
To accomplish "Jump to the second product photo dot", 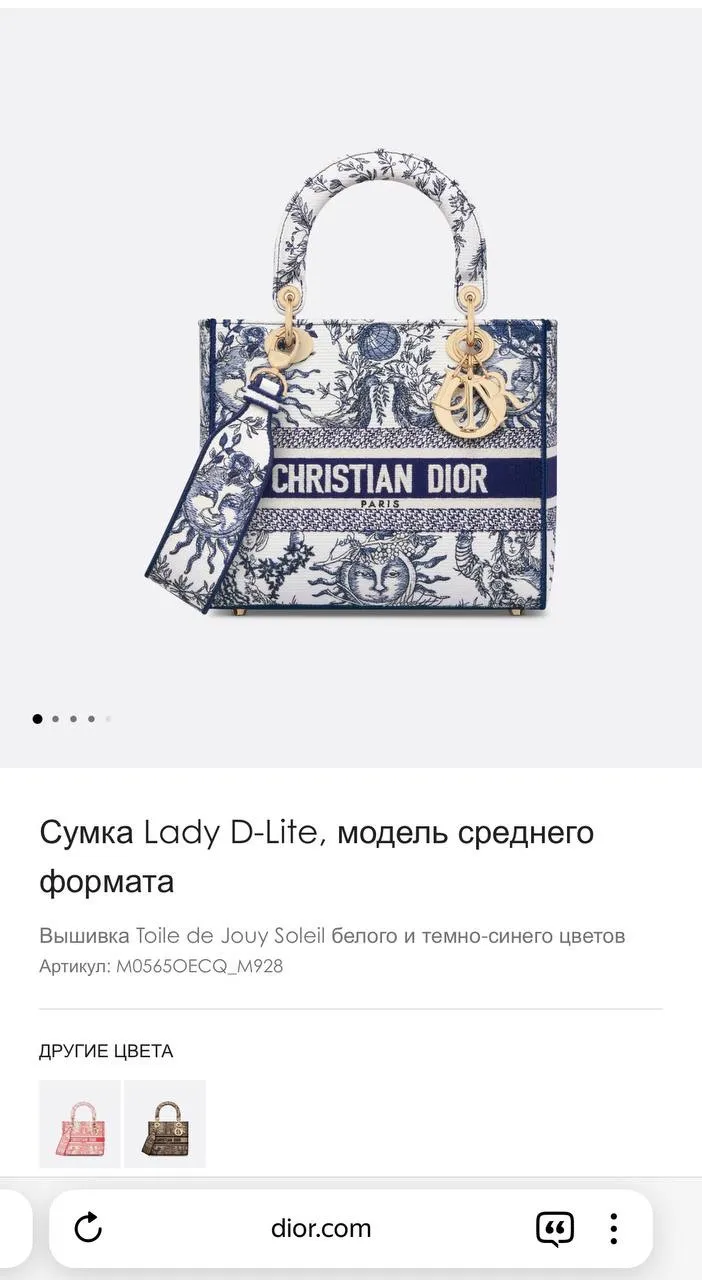I will click(55, 718).
